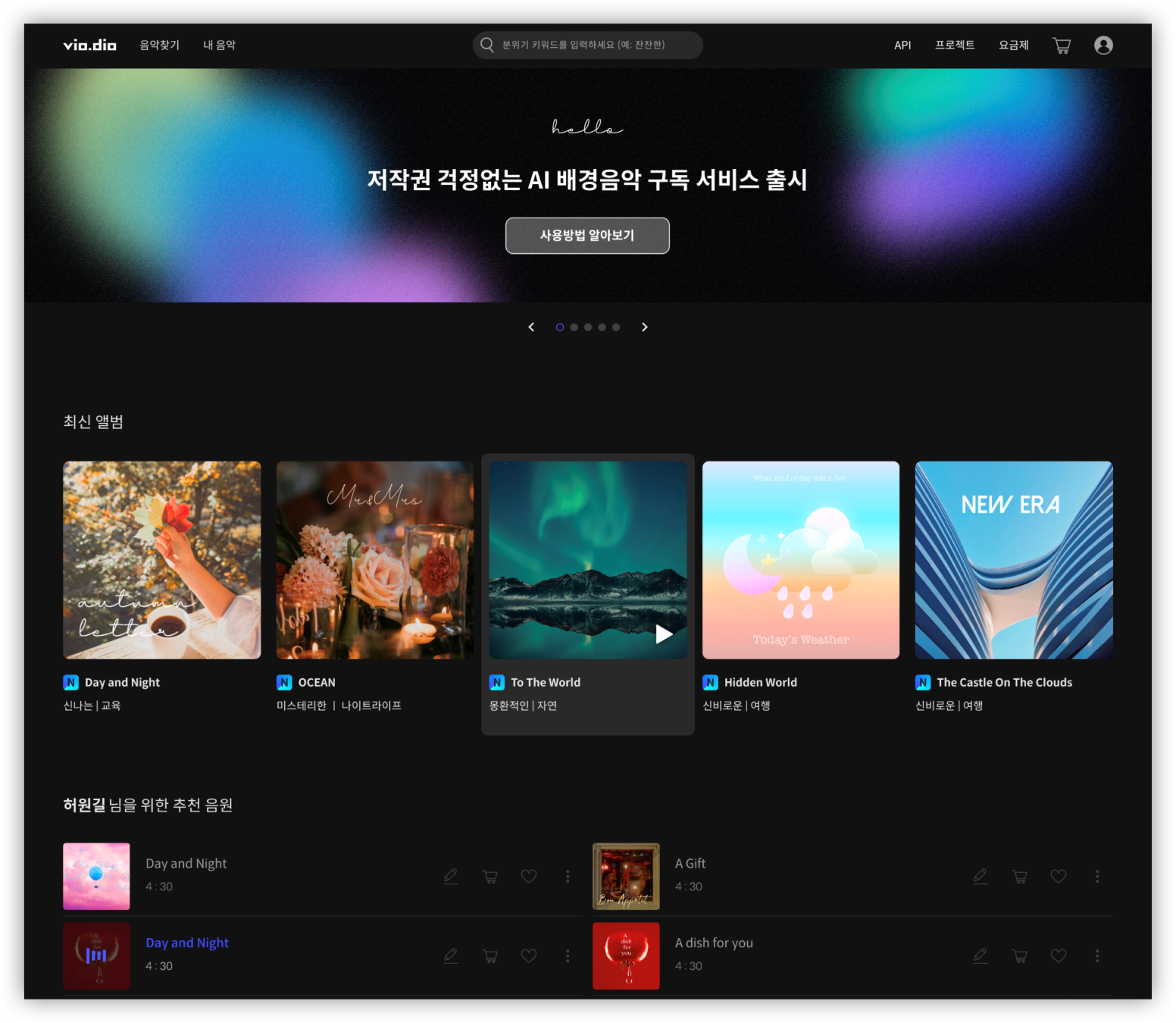Viewport: 1176px width, 1023px height.
Task: Open the mood keyword search field
Action: [587, 45]
